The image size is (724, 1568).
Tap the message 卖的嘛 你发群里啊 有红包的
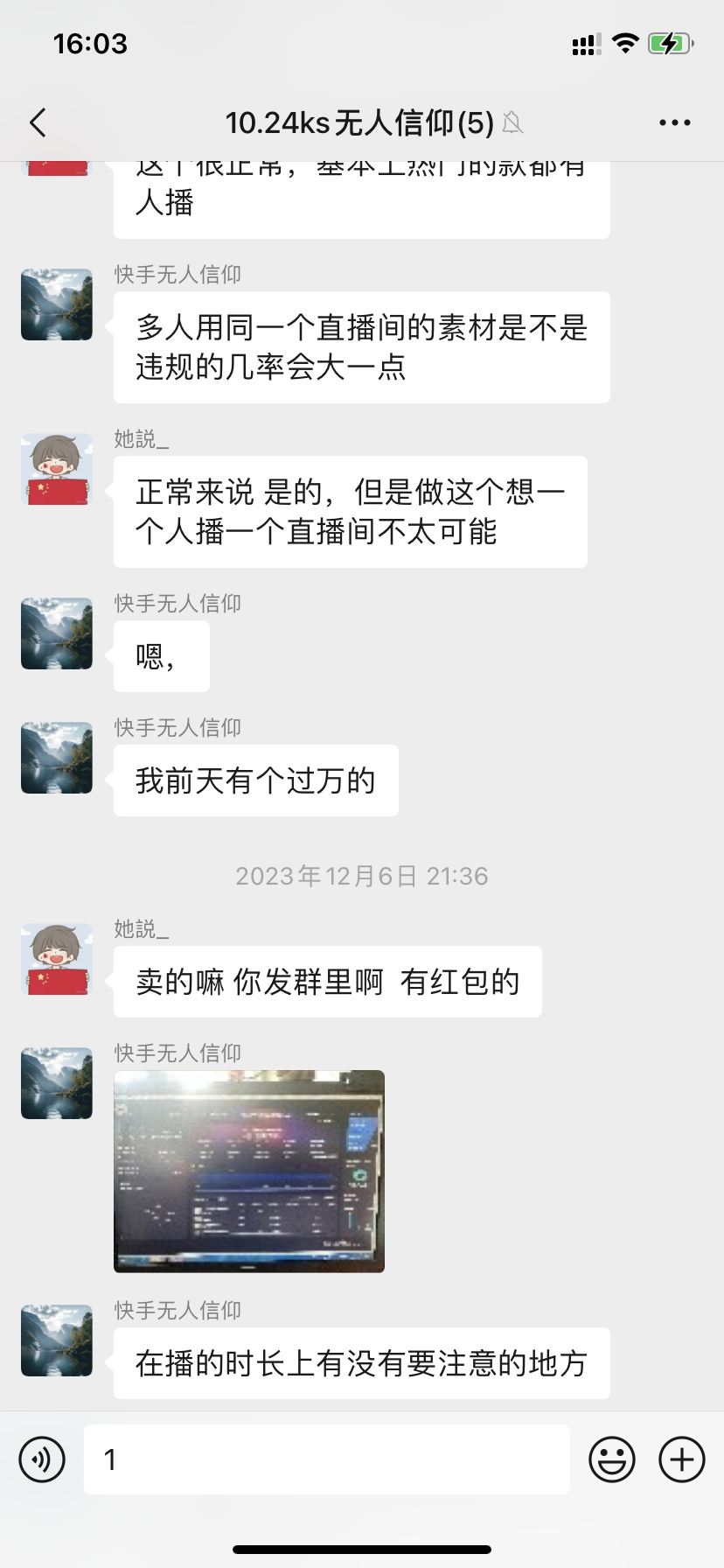pyautogui.click(x=326, y=981)
